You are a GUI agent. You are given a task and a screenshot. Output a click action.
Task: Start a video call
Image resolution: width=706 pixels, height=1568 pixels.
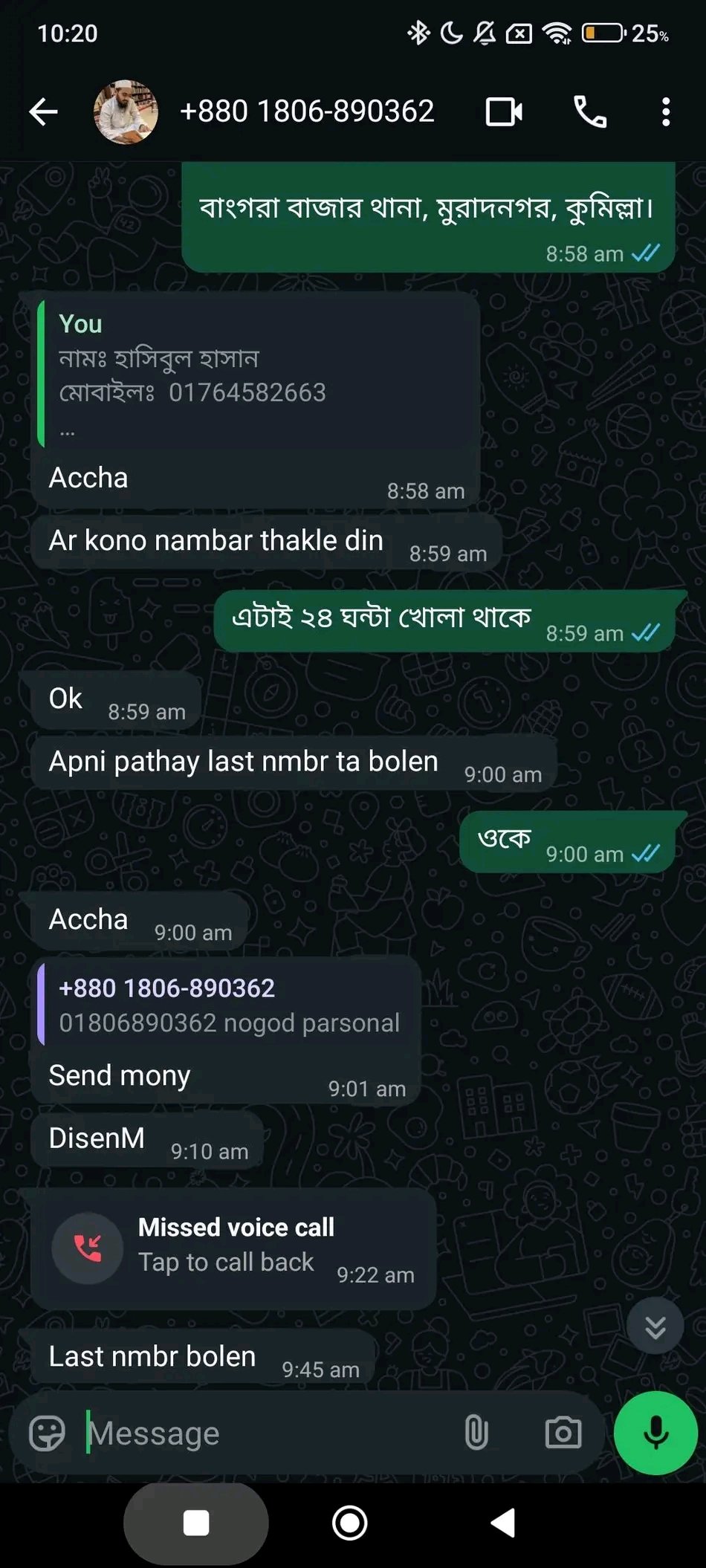click(504, 112)
